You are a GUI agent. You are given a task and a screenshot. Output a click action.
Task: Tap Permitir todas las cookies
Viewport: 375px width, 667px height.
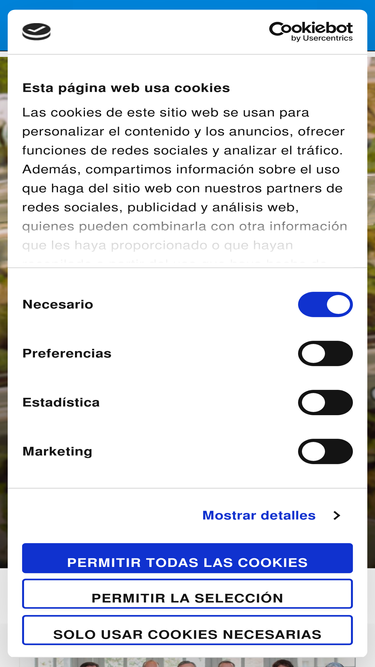[x=188, y=558]
